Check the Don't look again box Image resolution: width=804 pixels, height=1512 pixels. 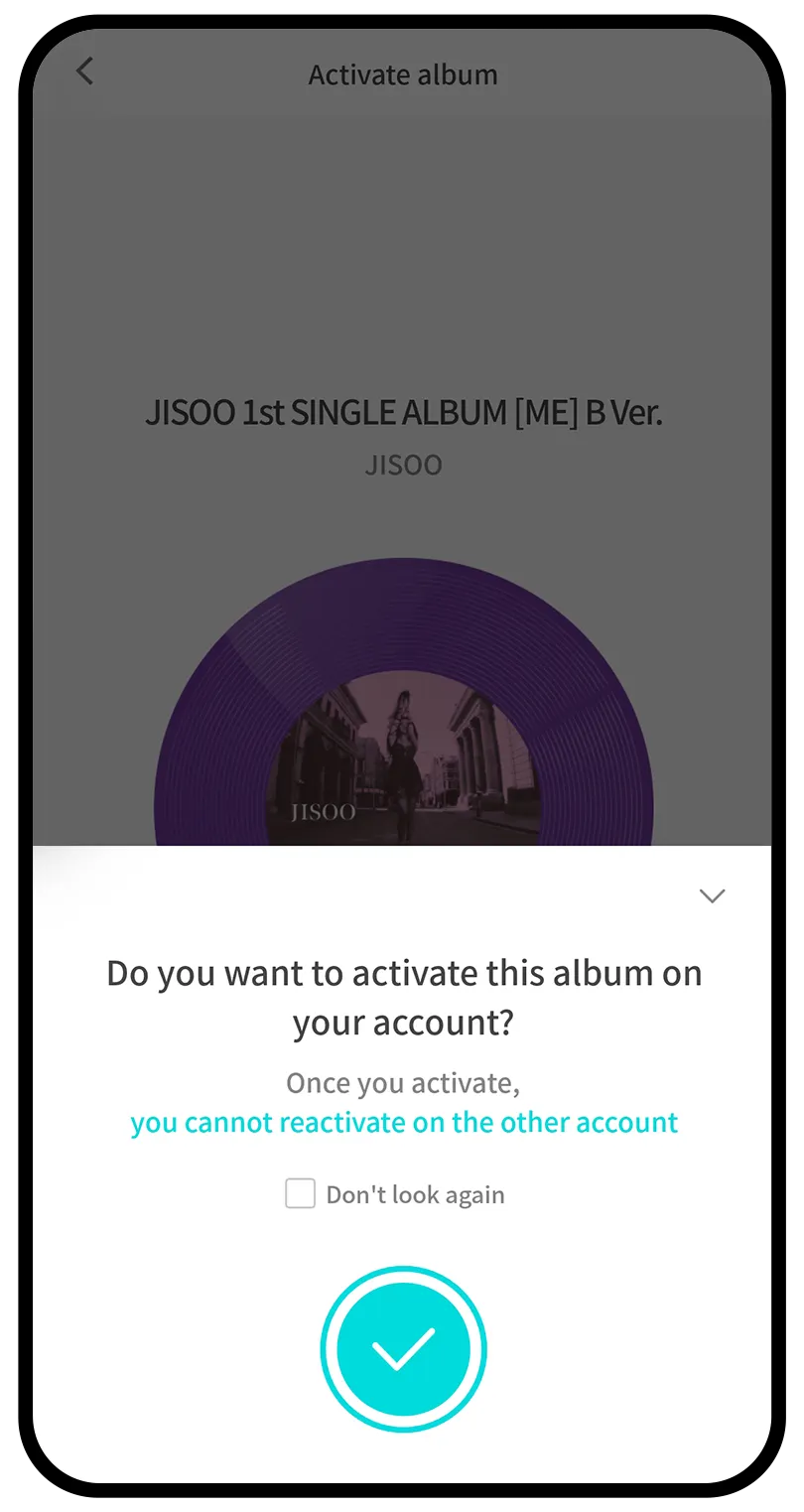coord(301,1193)
